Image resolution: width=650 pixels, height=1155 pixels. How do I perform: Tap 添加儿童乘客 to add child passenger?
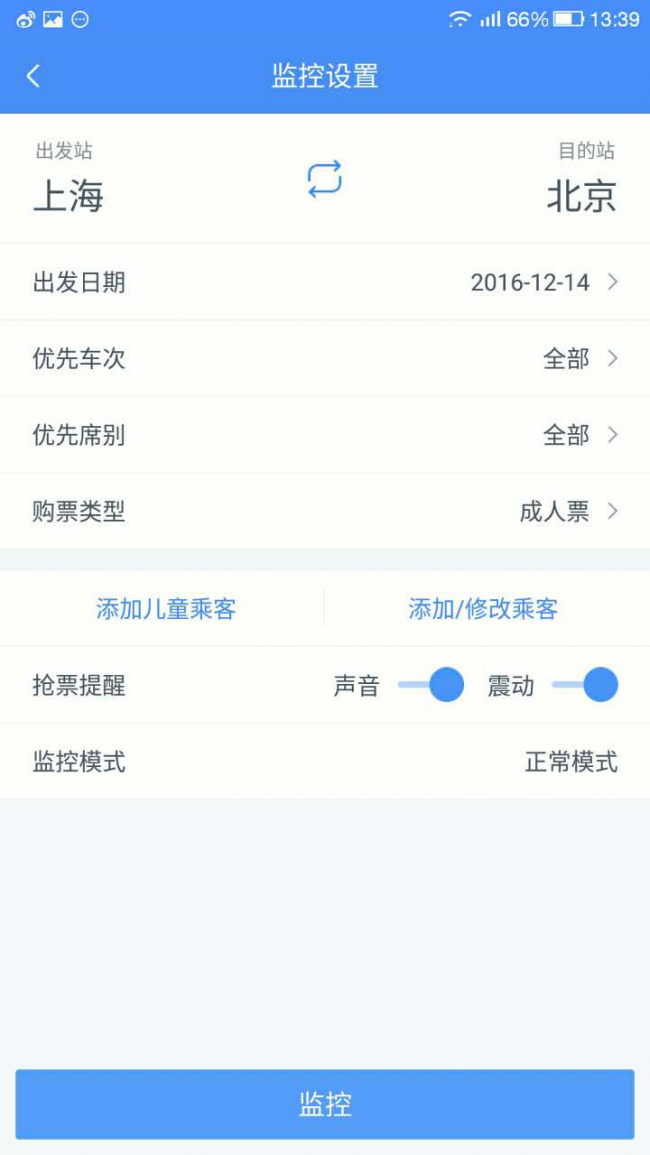[x=166, y=609]
